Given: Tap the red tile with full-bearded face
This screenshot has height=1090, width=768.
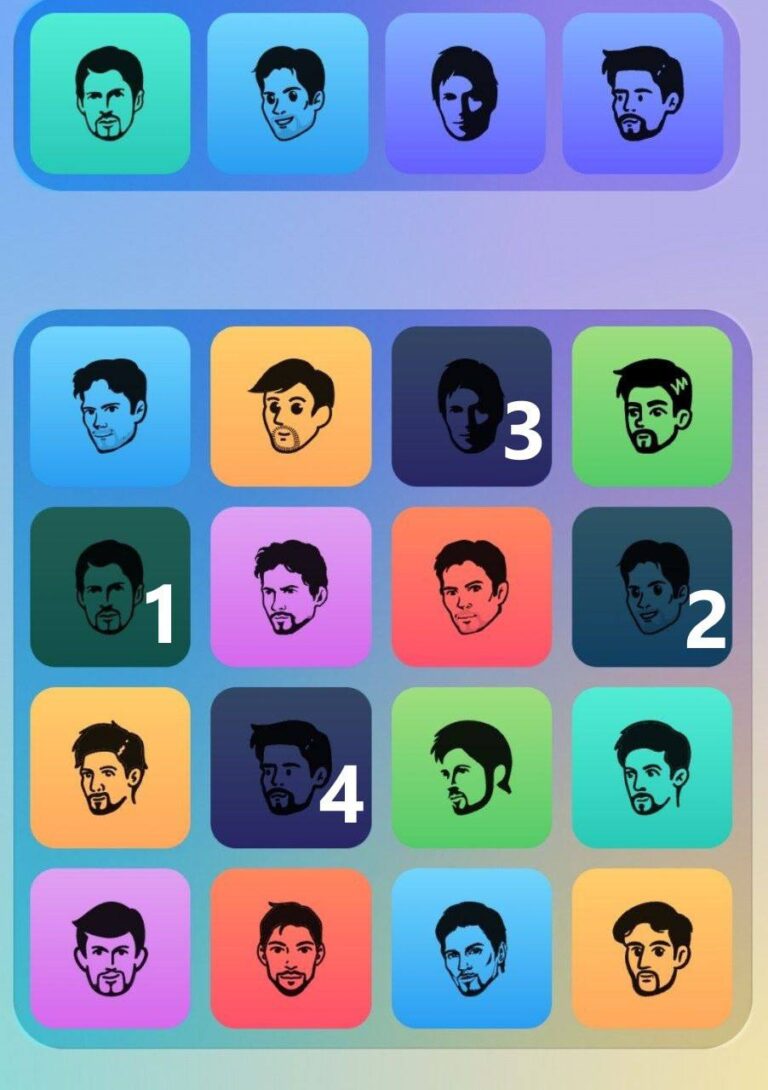Looking at the screenshot, I should pyautogui.click(x=291, y=948).
